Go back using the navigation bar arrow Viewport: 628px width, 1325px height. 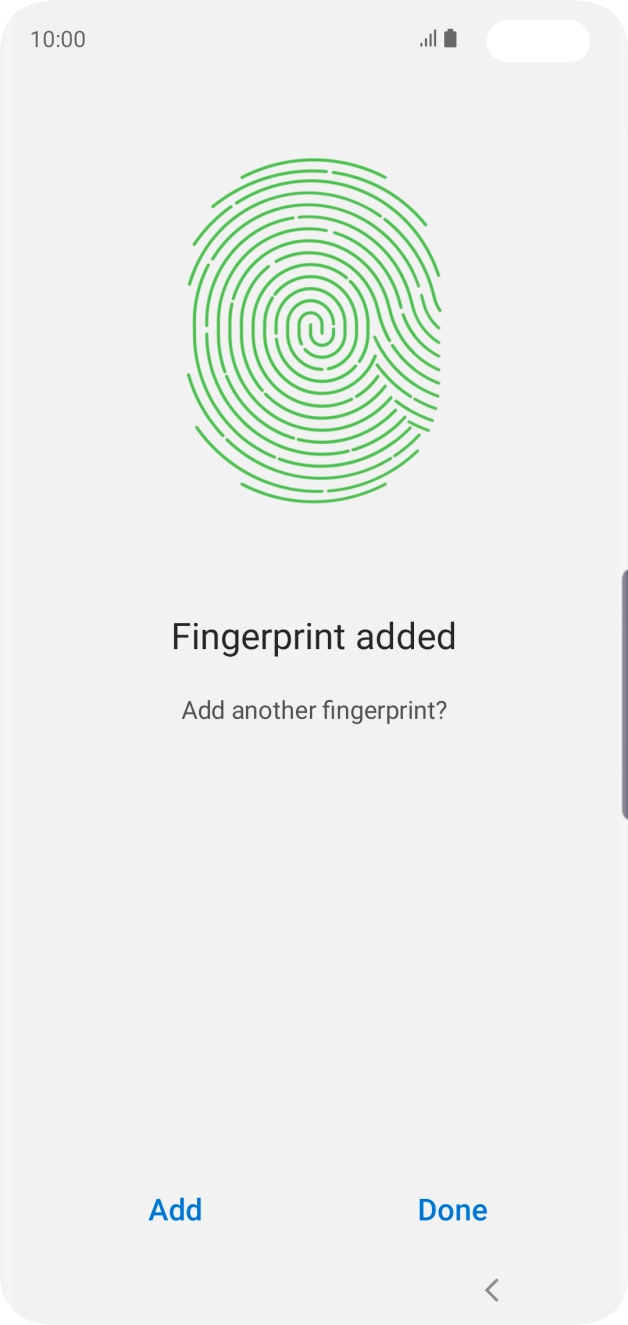491,1290
